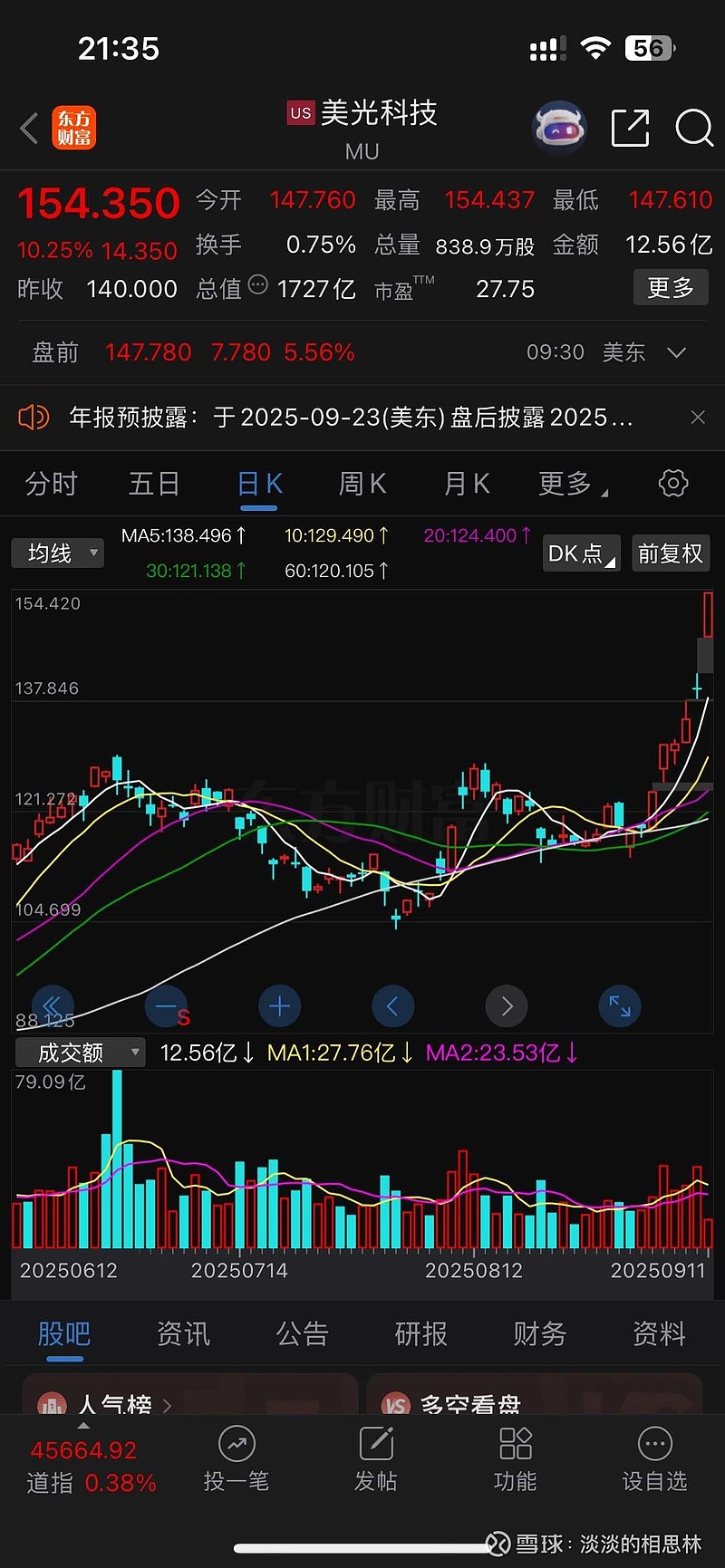The image size is (725, 1568).
Task: Open chart settings gear icon
Action: pos(672,484)
